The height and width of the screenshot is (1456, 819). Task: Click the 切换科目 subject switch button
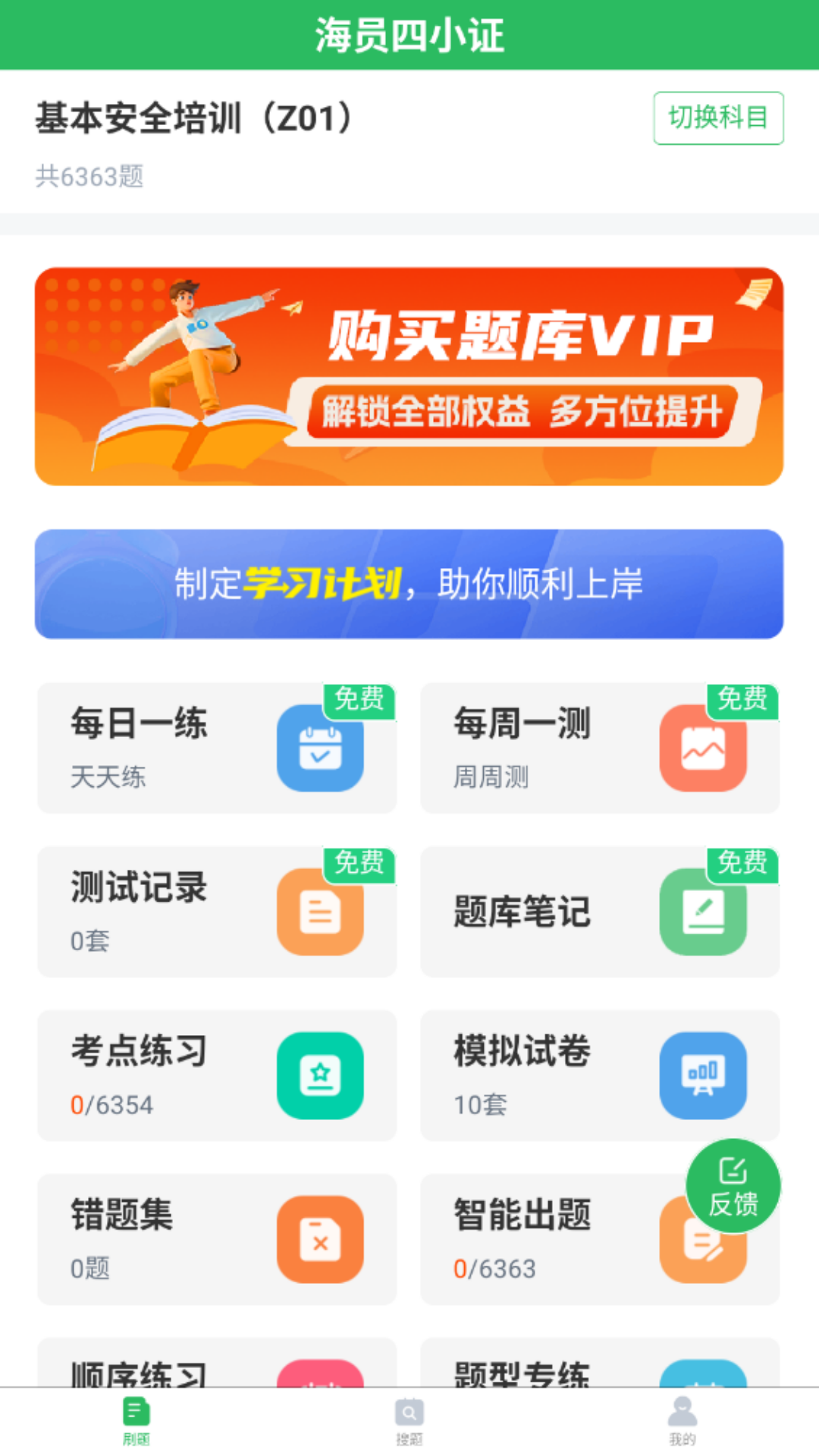[x=718, y=118]
